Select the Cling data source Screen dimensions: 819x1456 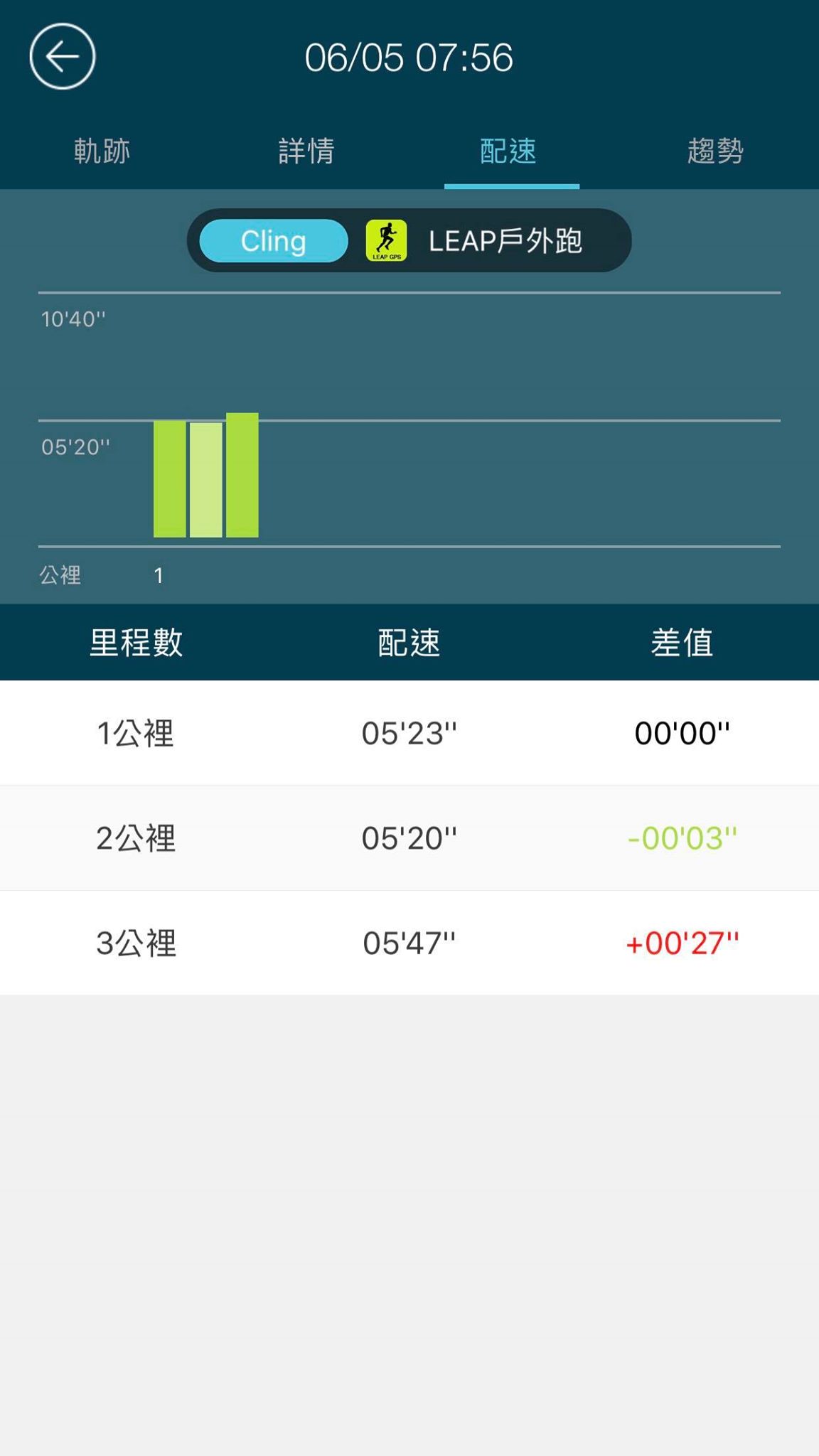(274, 241)
